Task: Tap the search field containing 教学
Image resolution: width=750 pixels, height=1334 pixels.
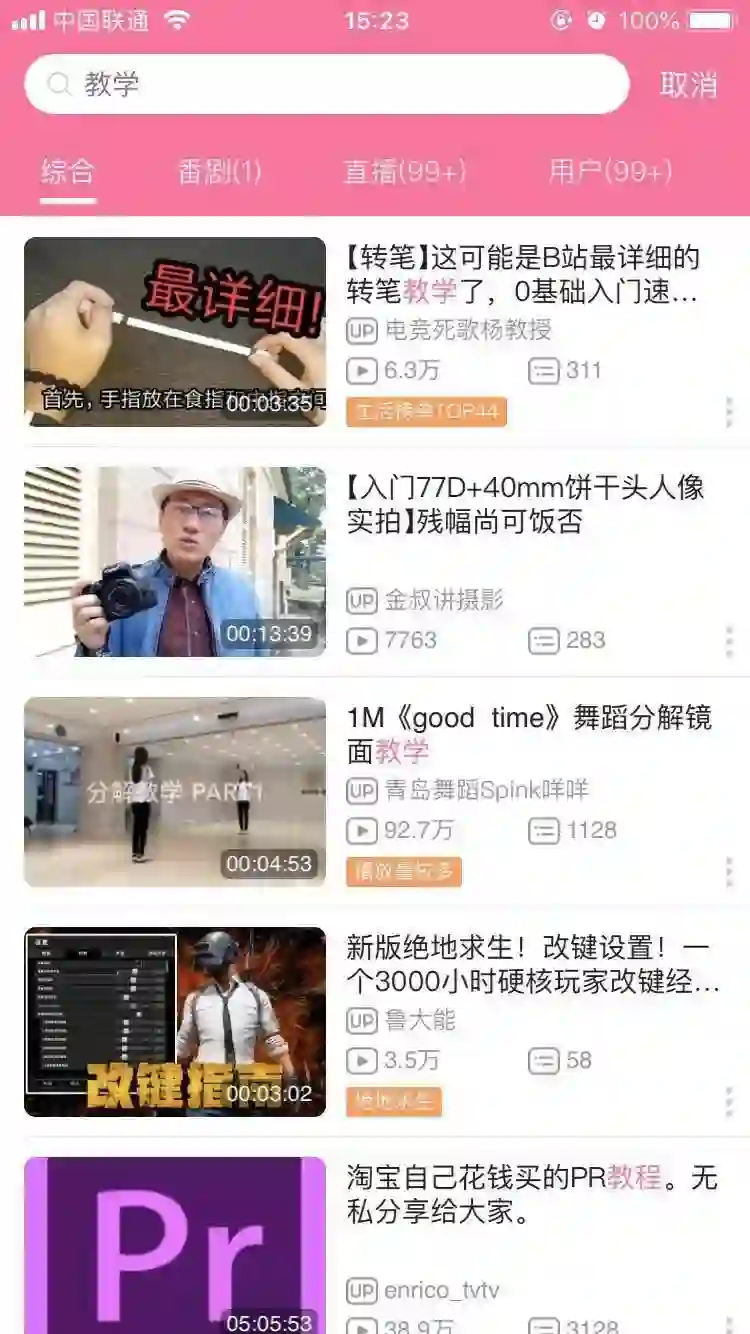Action: [x=326, y=84]
